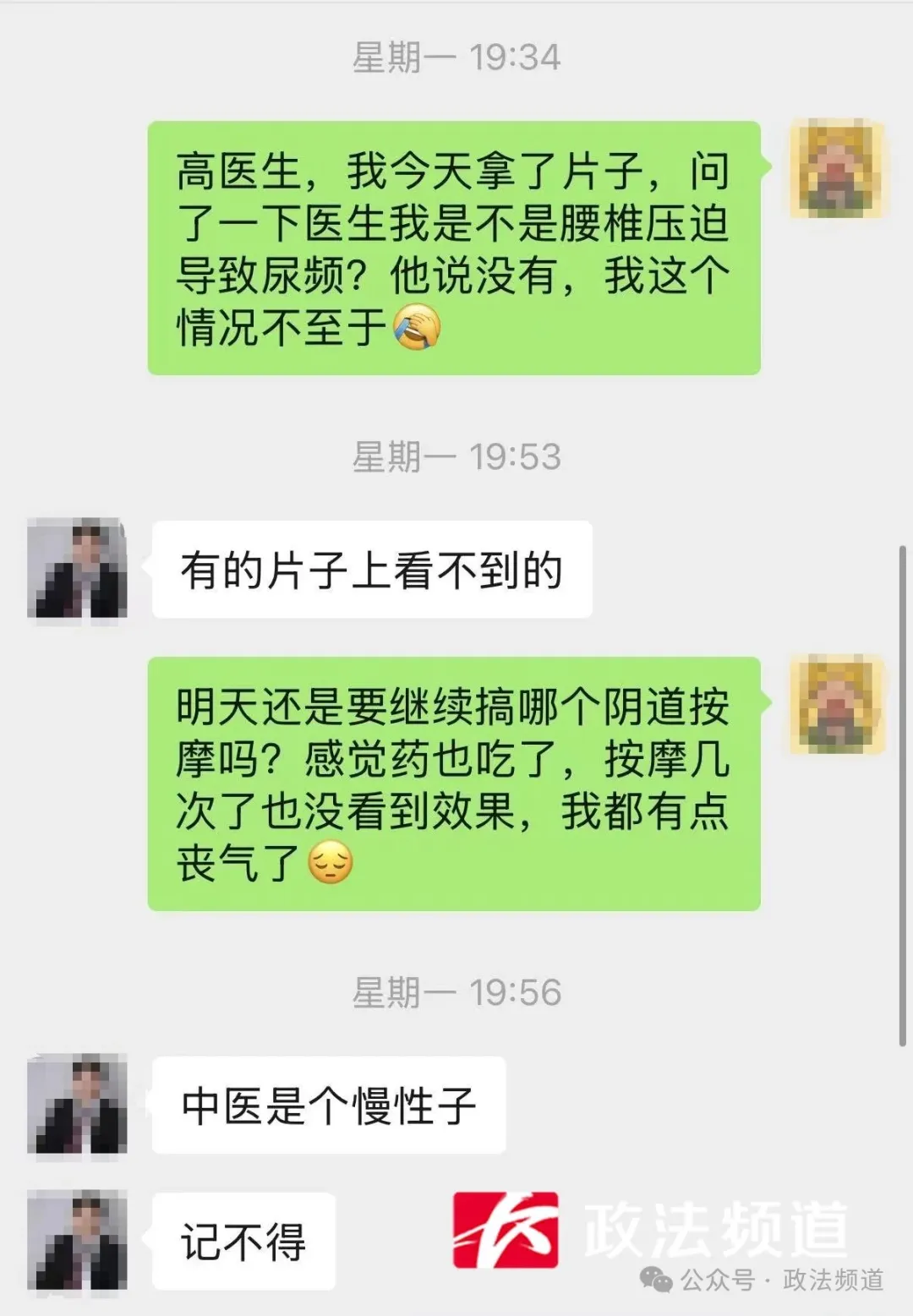Open sender's avatar beside the 明天还是要继续 message
The height and width of the screenshot is (1316, 913).
tap(836, 704)
